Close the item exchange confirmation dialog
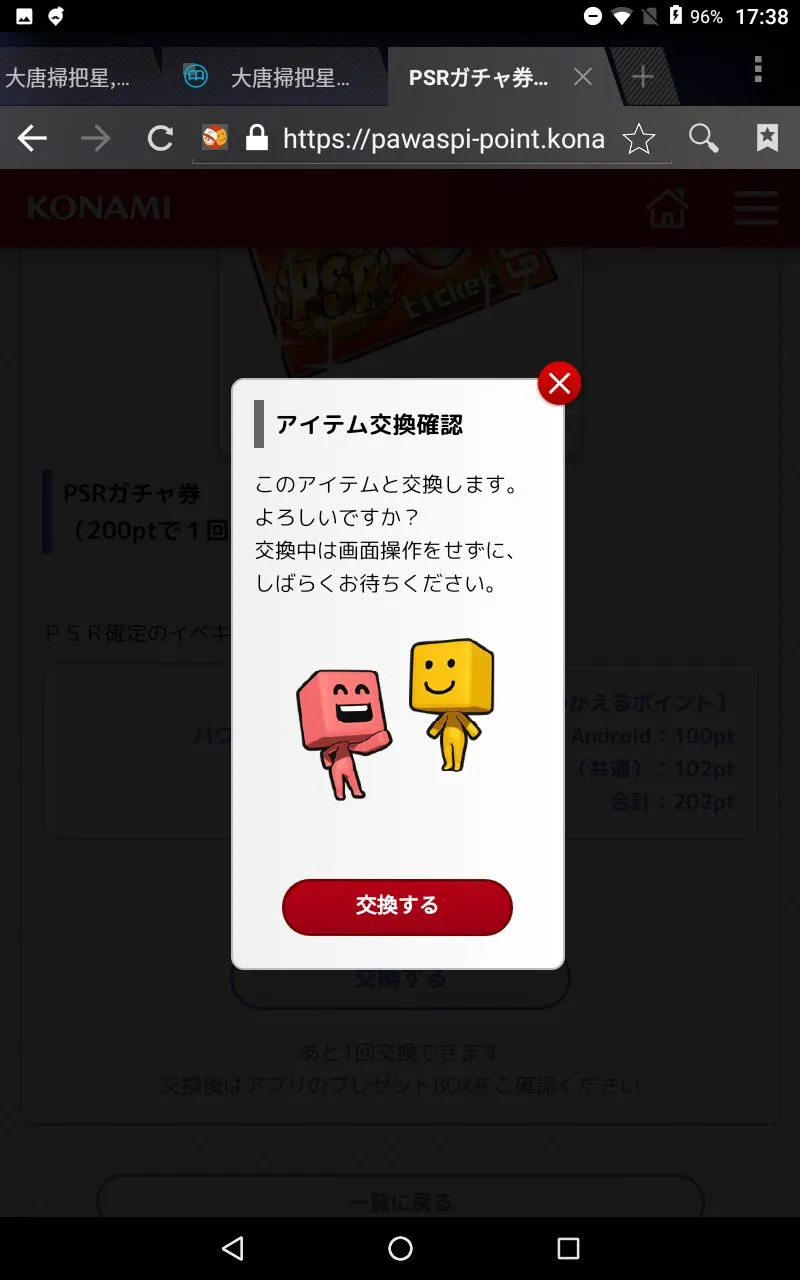The image size is (800, 1280). (x=559, y=383)
